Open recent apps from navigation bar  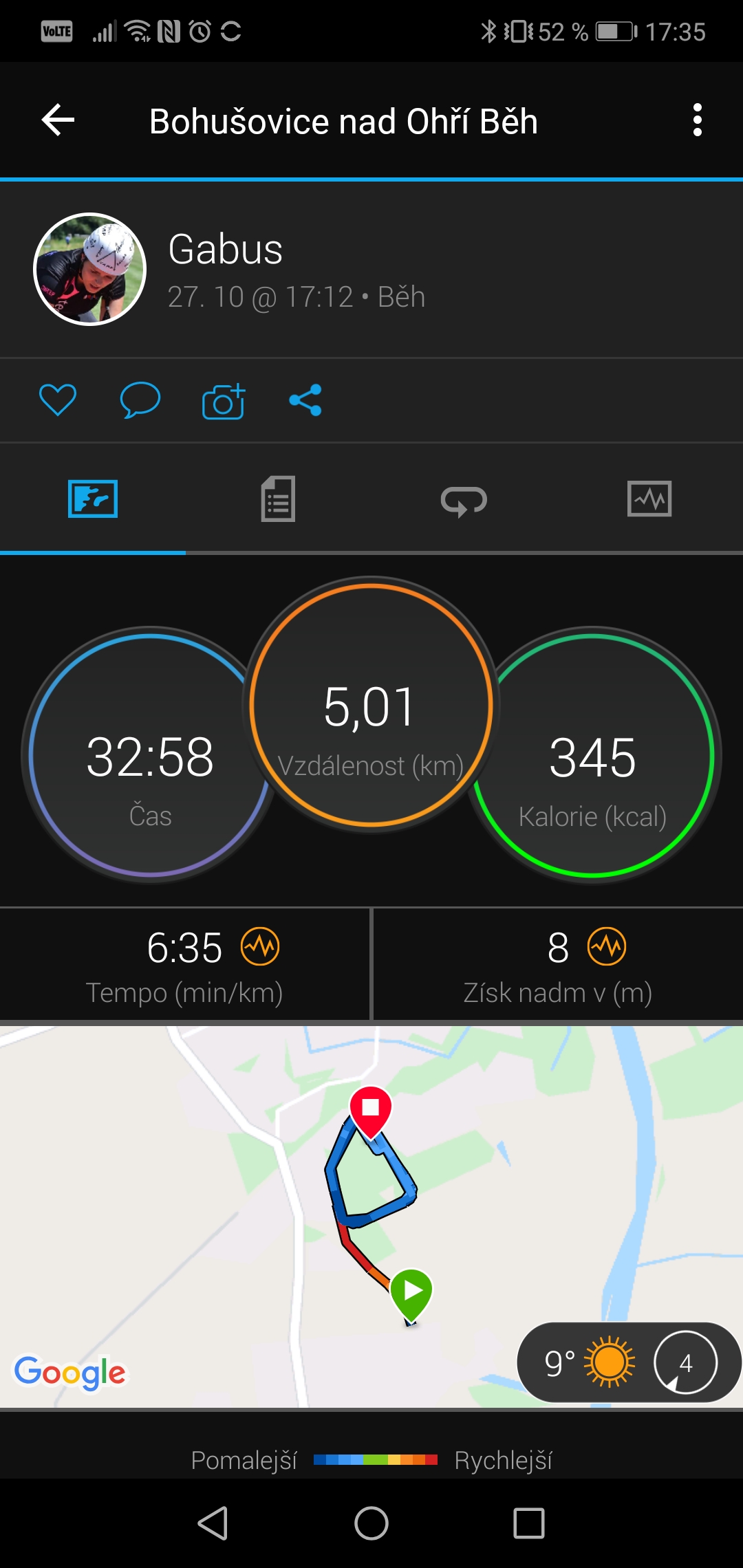(529, 1523)
